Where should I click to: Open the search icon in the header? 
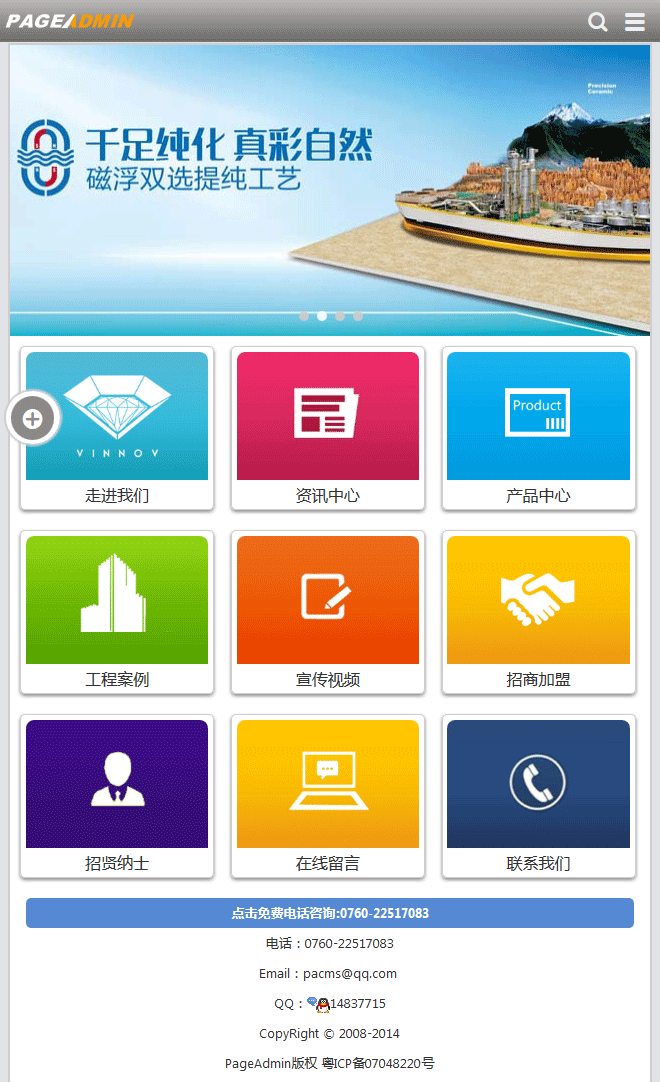point(598,22)
